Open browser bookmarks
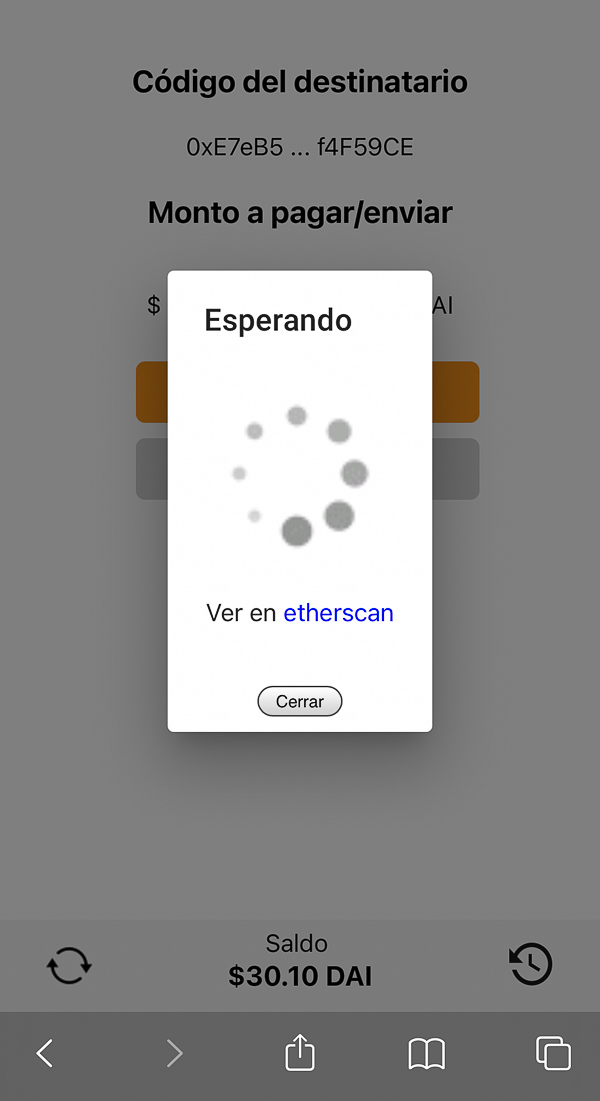 [x=426, y=1053]
